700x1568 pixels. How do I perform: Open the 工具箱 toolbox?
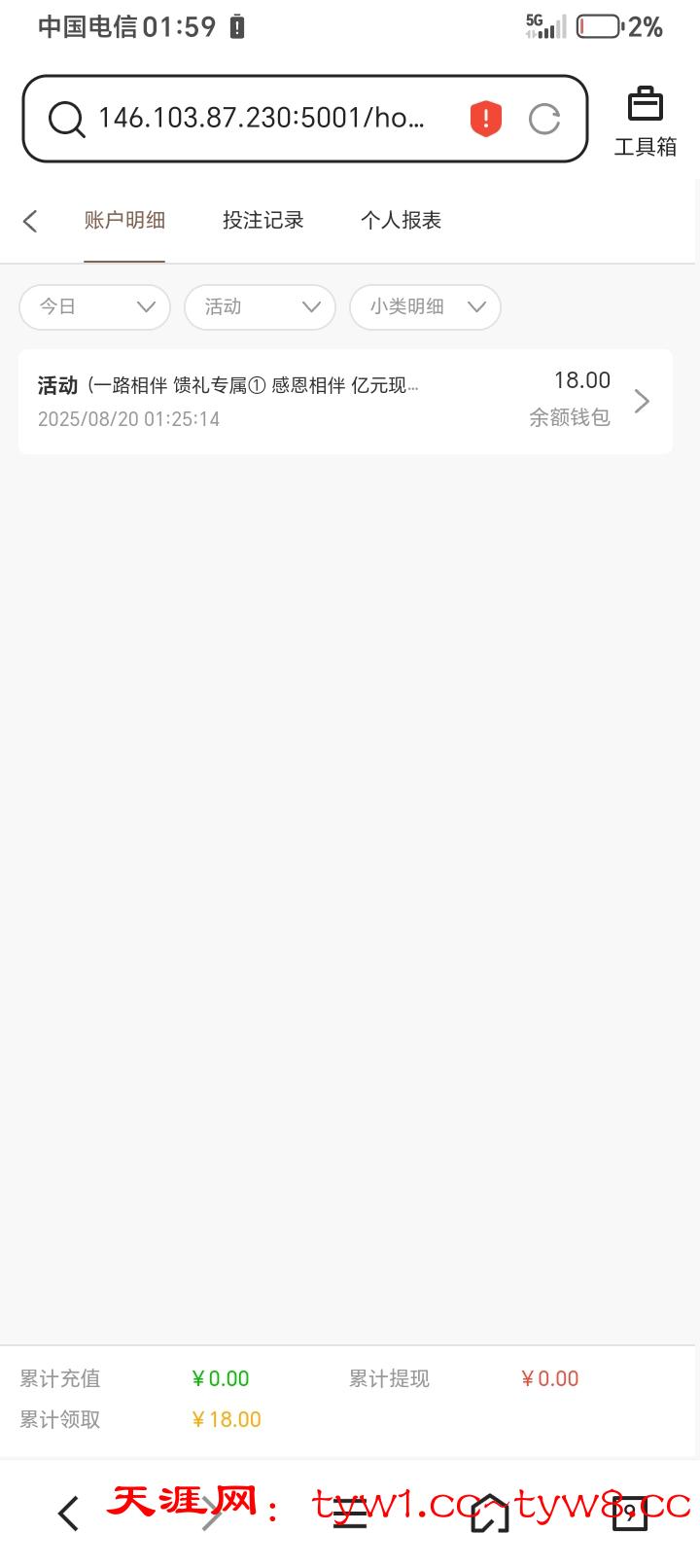coord(645,121)
